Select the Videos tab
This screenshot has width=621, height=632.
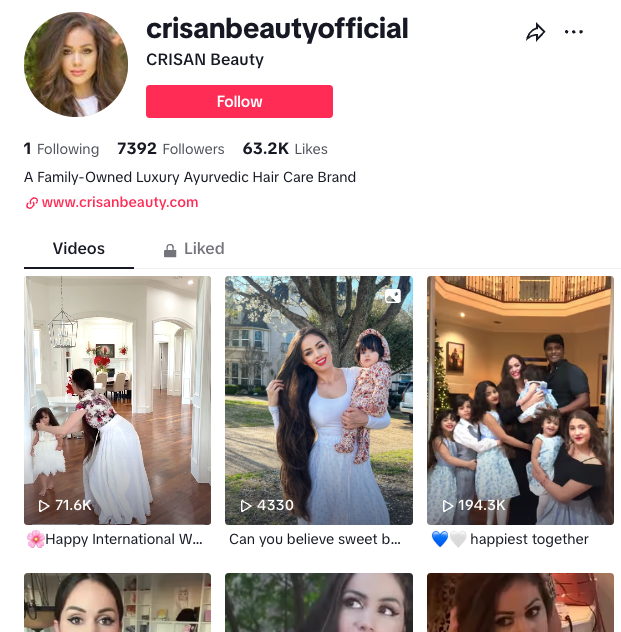79,248
